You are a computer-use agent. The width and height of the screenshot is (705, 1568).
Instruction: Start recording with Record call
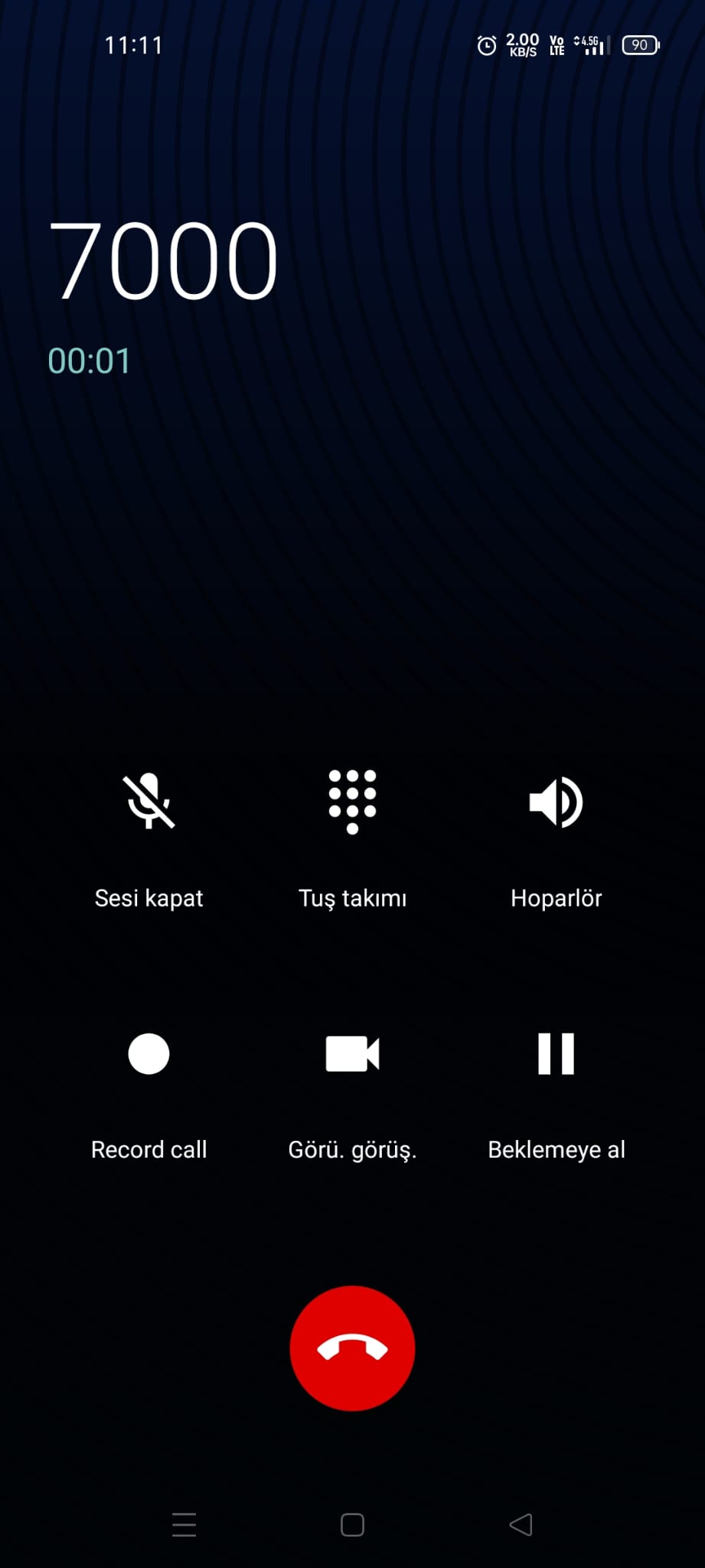(x=149, y=1054)
